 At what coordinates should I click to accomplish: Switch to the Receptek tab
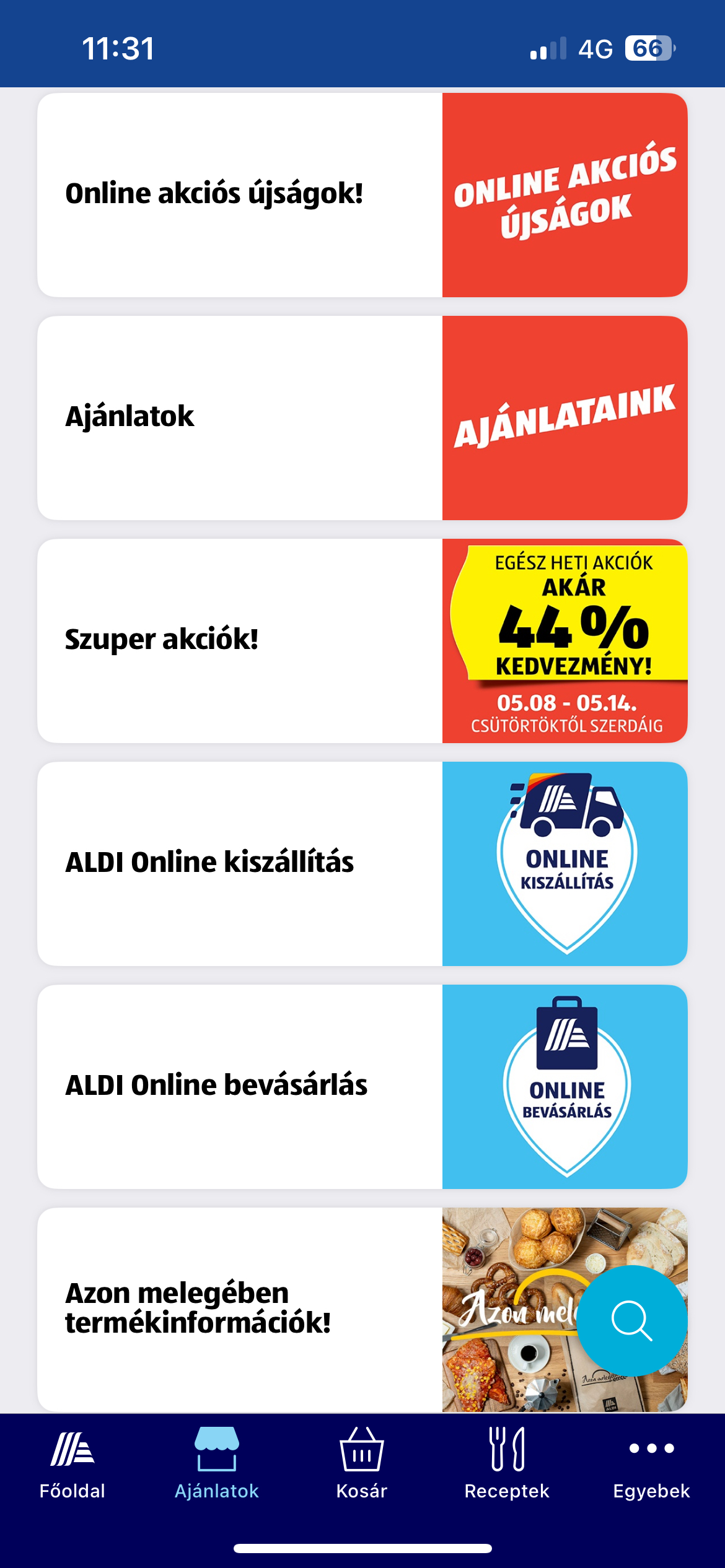(507, 1465)
